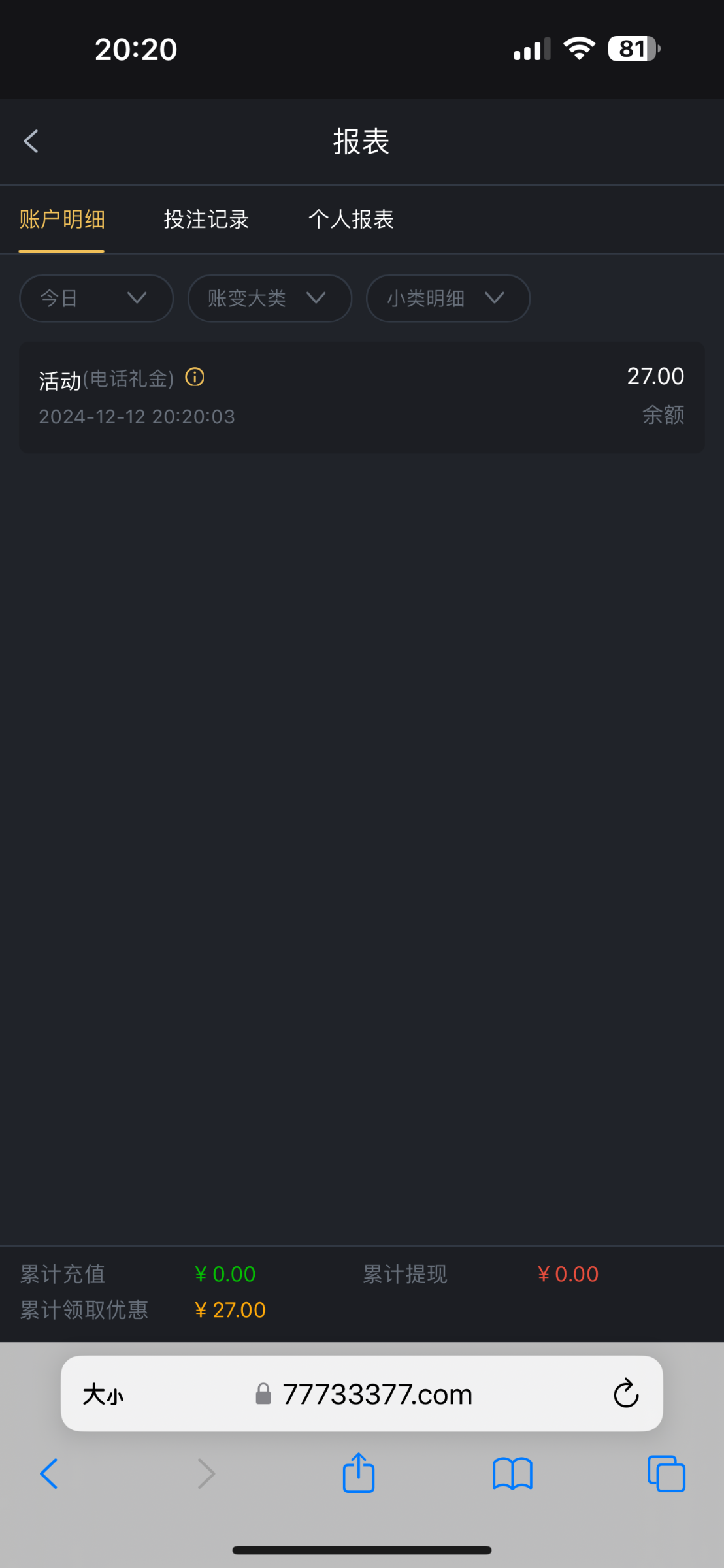Image resolution: width=724 pixels, height=1568 pixels.
Task: Open the 账变大类 filter dropdown
Action: [270, 298]
